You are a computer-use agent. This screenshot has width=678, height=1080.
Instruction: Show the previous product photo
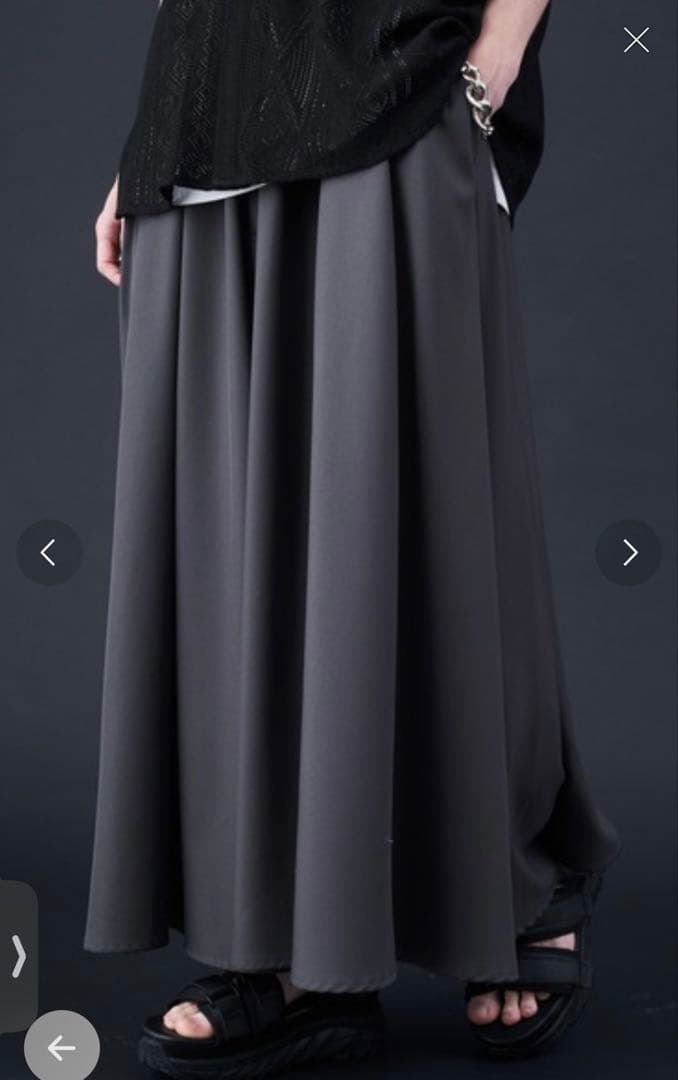pyautogui.click(x=48, y=552)
